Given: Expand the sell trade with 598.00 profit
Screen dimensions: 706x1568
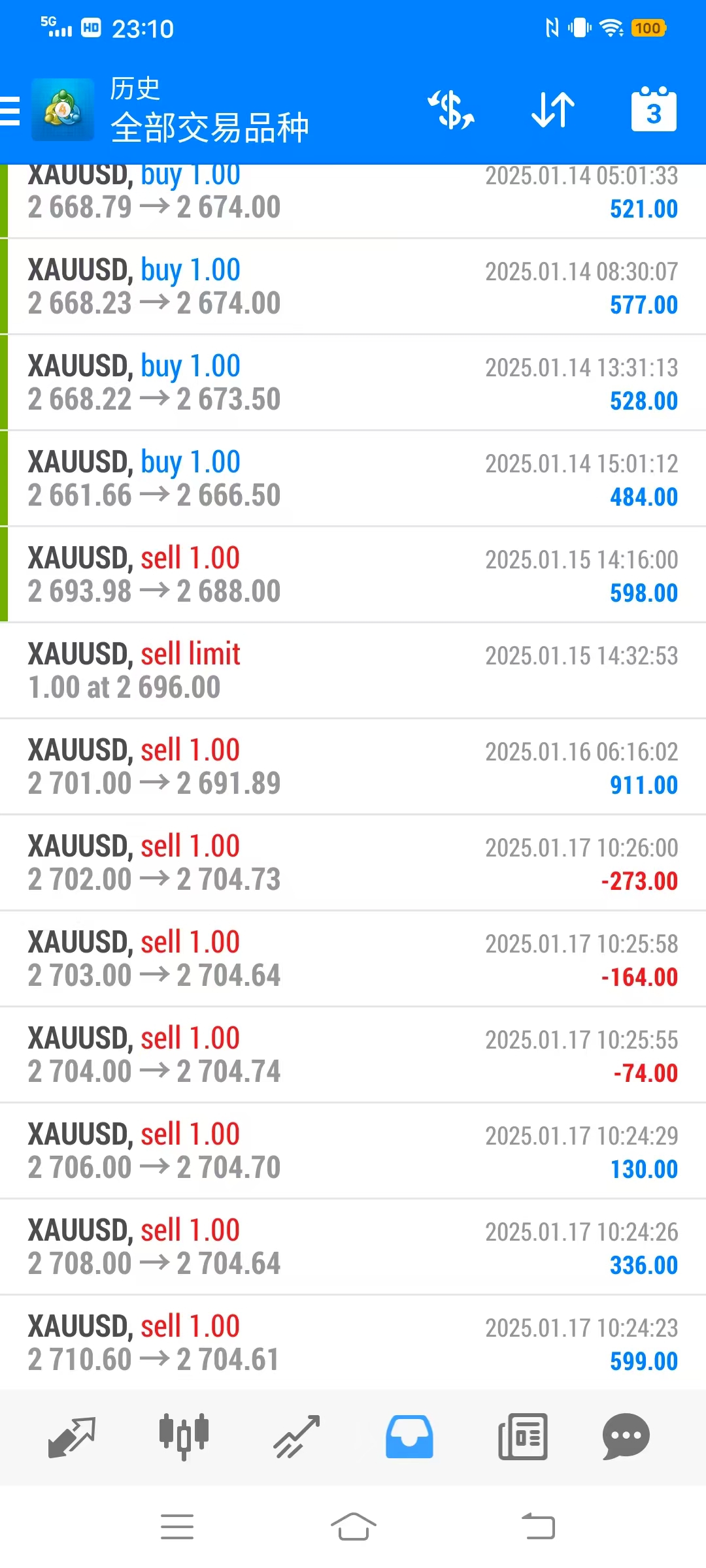Looking at the screenshot, I should point(353,574).
